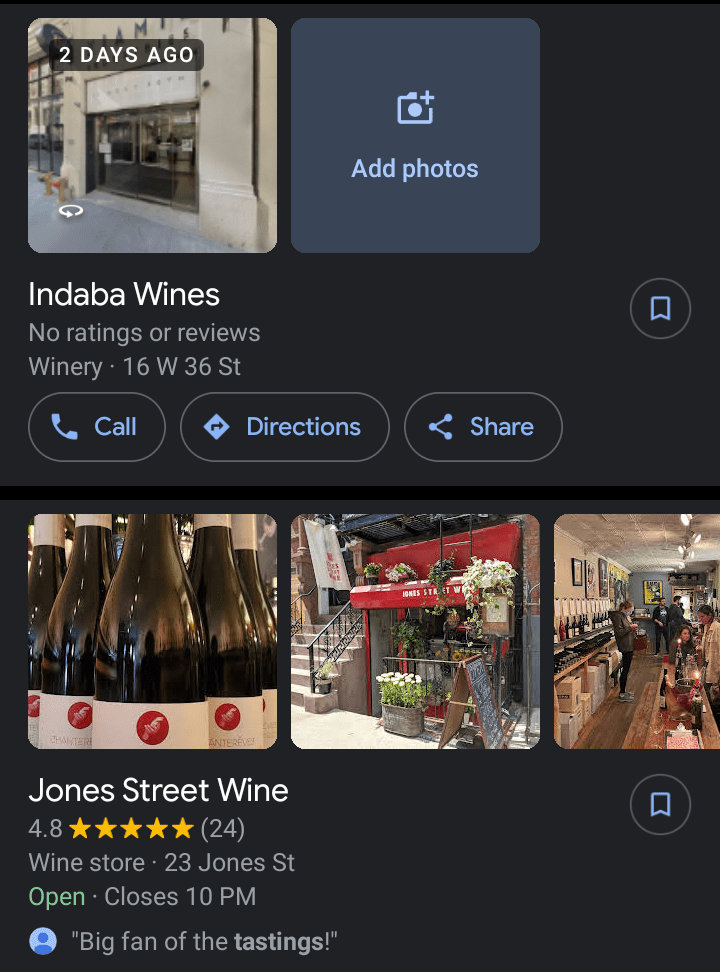The width and height of the screenshot is (720, 972).
Task: View the wine bottles photo for Jones Street Wine
Action: click(152, 631)
